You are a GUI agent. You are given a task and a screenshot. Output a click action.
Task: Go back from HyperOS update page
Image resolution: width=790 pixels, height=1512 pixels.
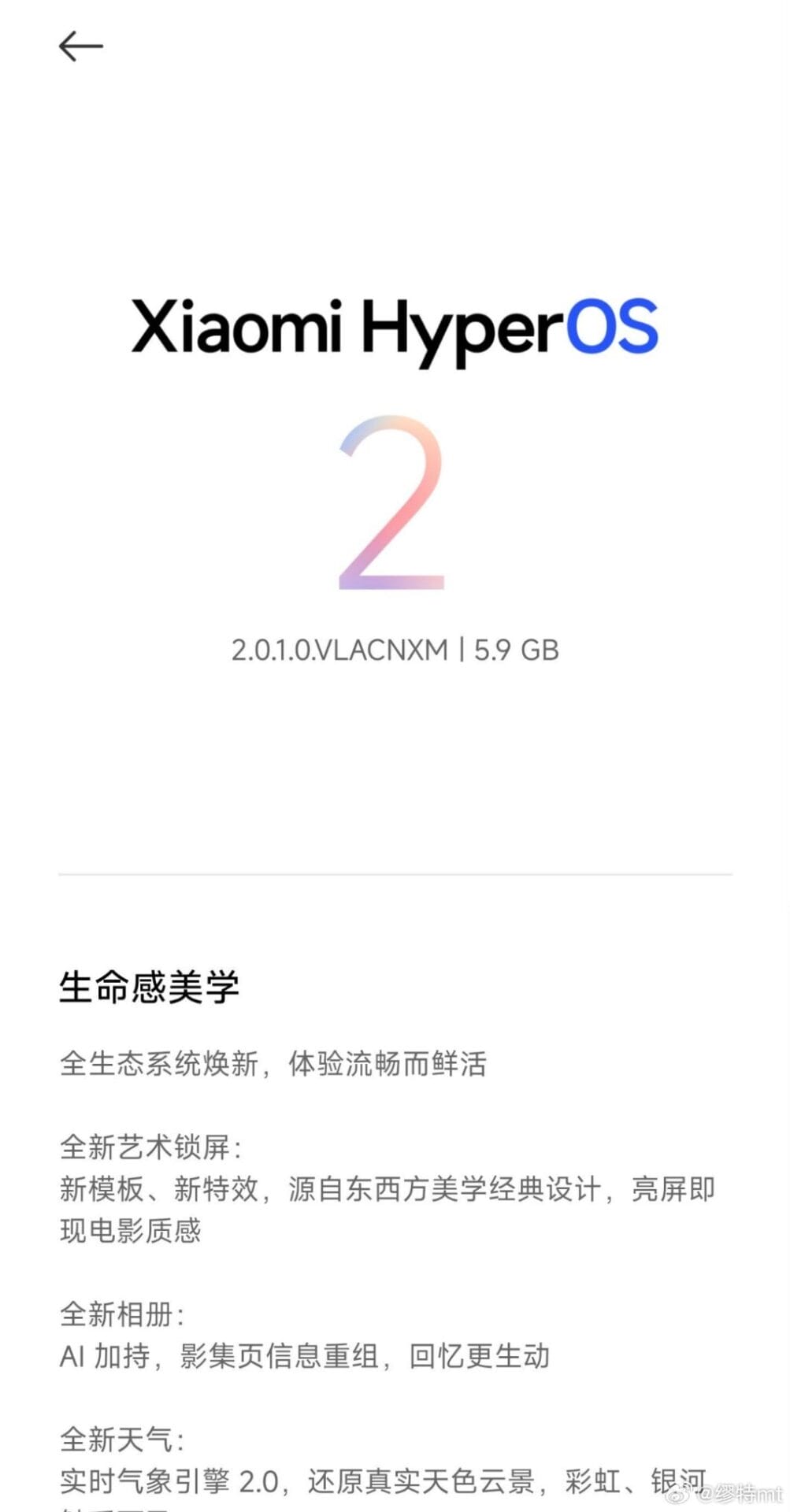(81, 46)
